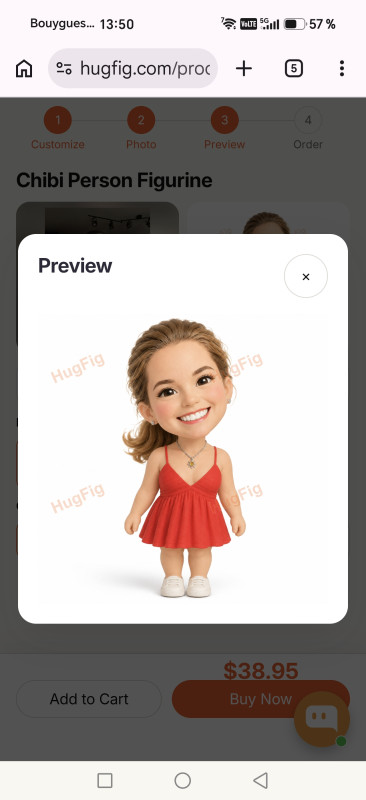The height and width of the screenshot is (800, 366).
Task: Open the chat support bubble
Action: click(x=322, y=719)
